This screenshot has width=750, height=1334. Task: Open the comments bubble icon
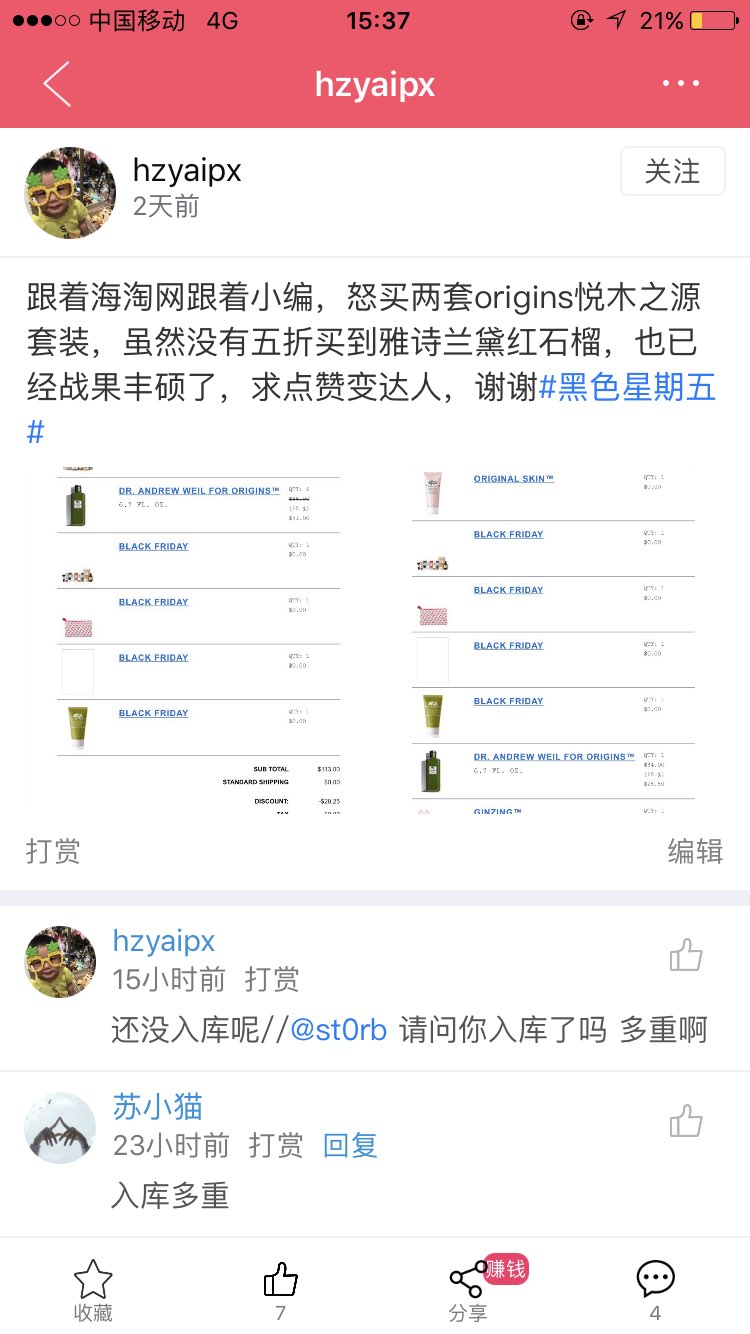coord(655,1290)
